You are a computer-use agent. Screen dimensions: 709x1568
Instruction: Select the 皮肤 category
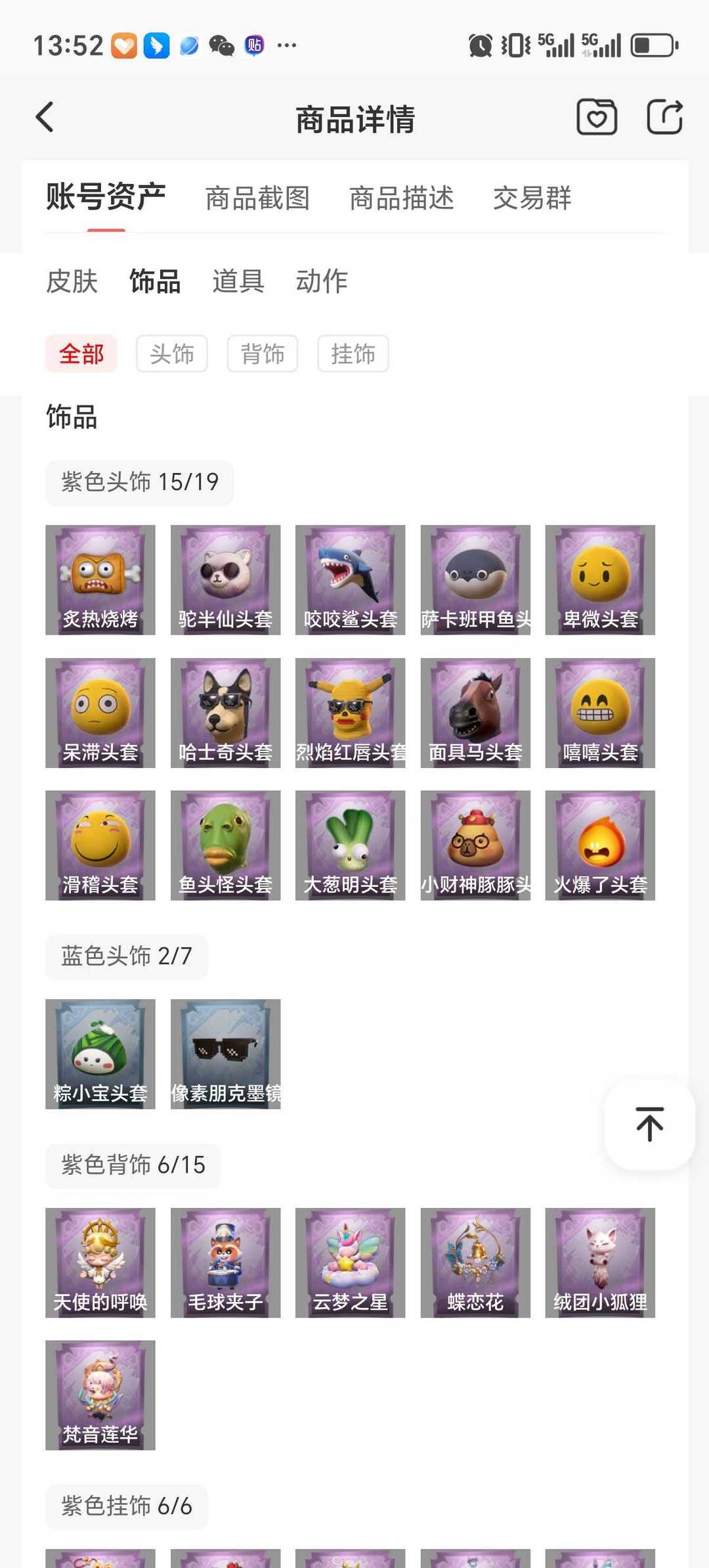pos(72,282)
